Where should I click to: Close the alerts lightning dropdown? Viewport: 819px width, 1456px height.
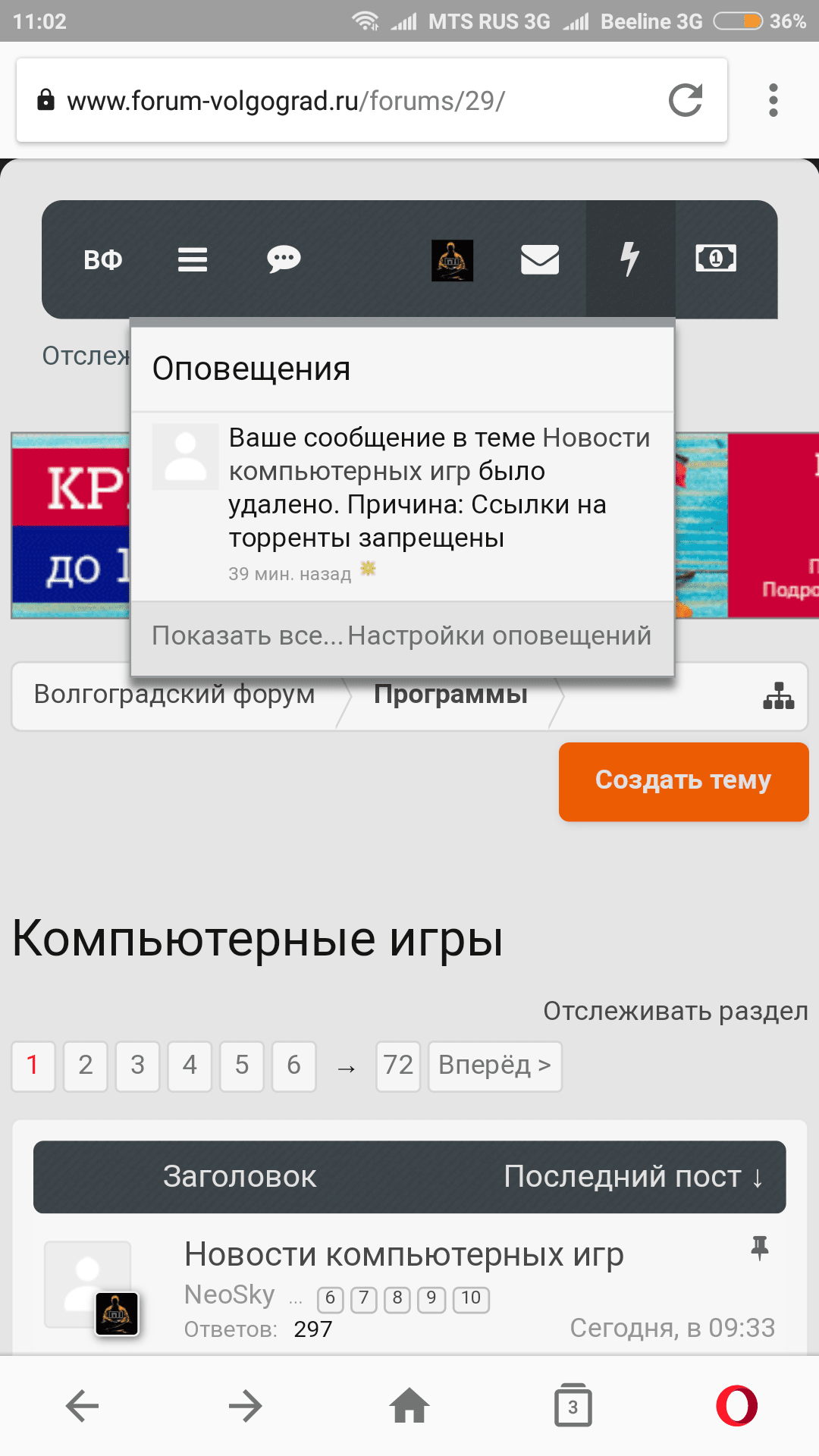tap(629, 260)
